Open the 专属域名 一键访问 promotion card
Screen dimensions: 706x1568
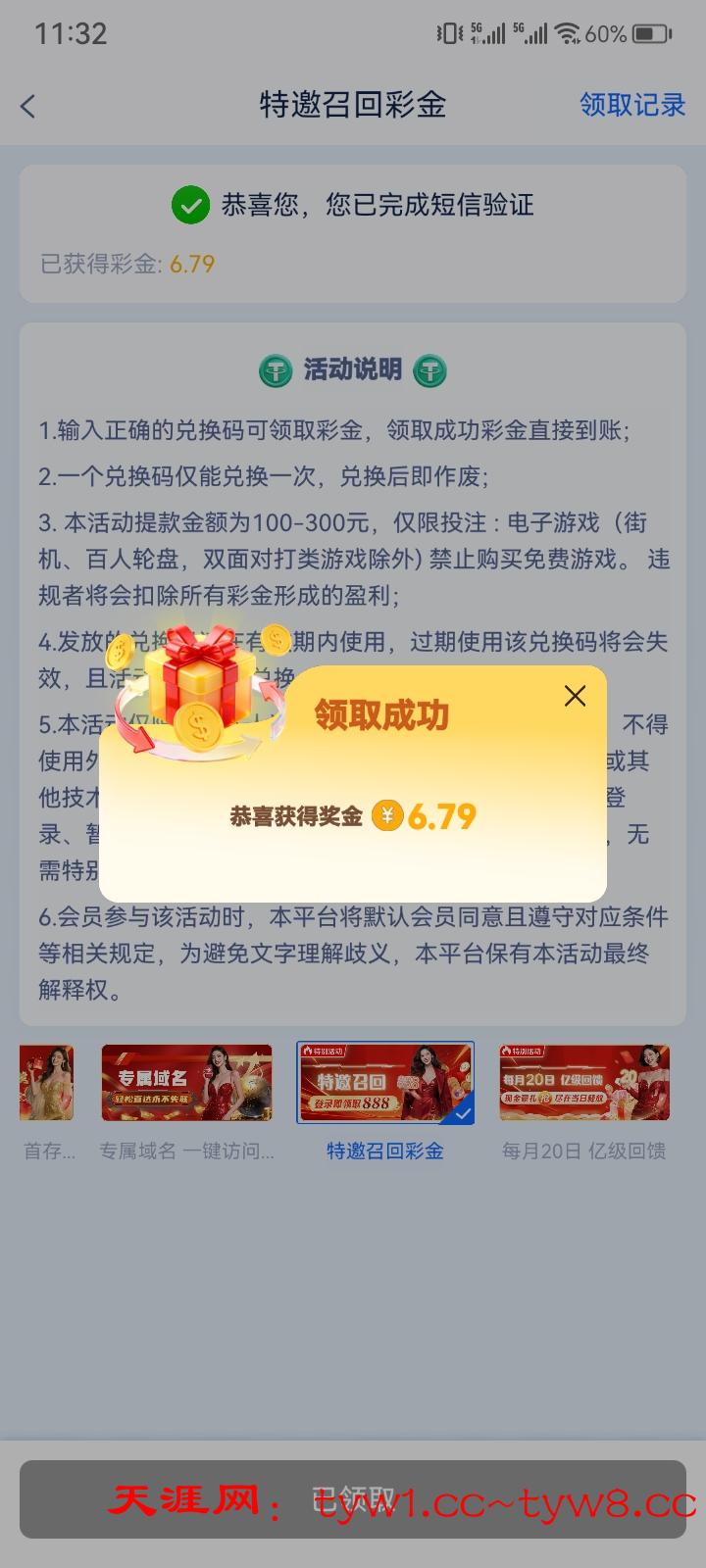(186, 1083)
